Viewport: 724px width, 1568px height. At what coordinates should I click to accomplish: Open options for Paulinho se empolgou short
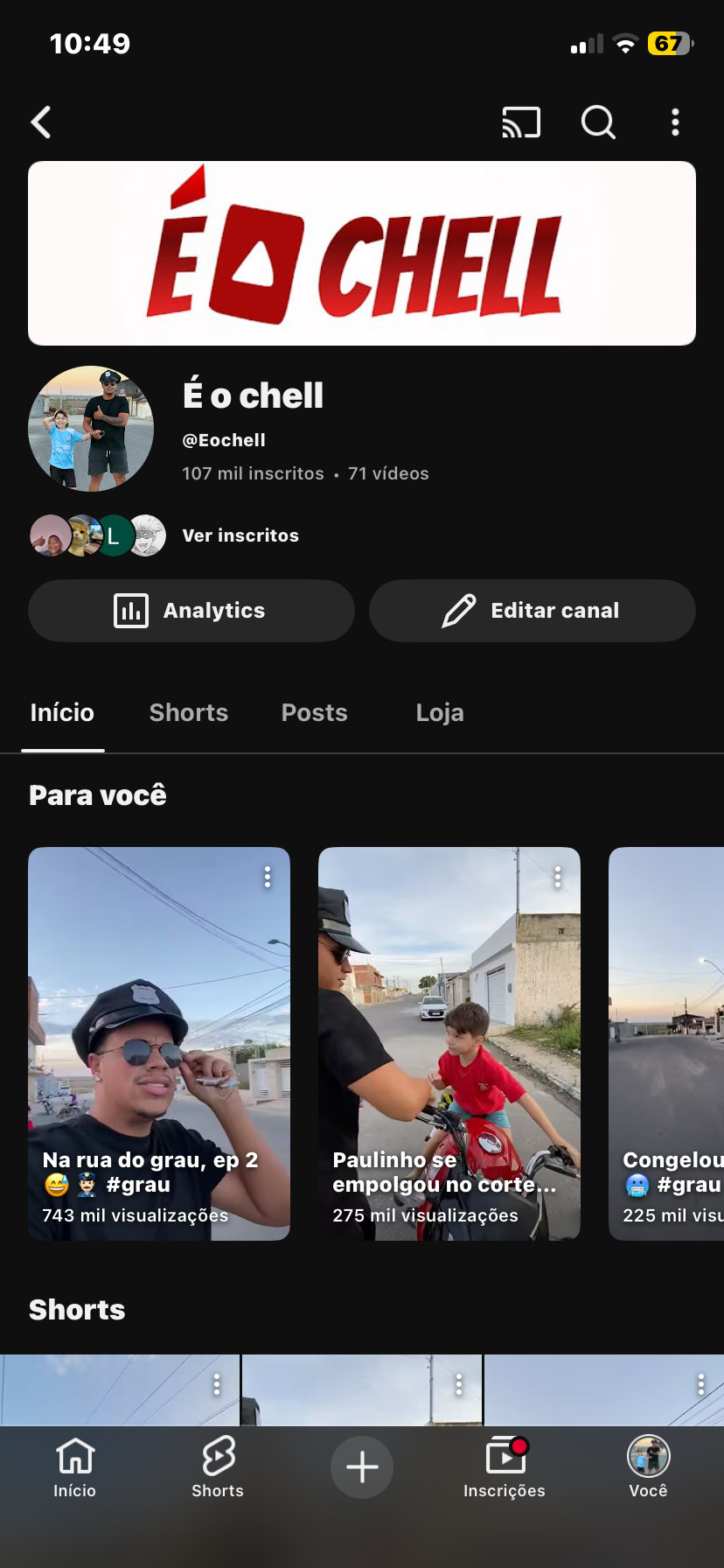pos(558,878)
